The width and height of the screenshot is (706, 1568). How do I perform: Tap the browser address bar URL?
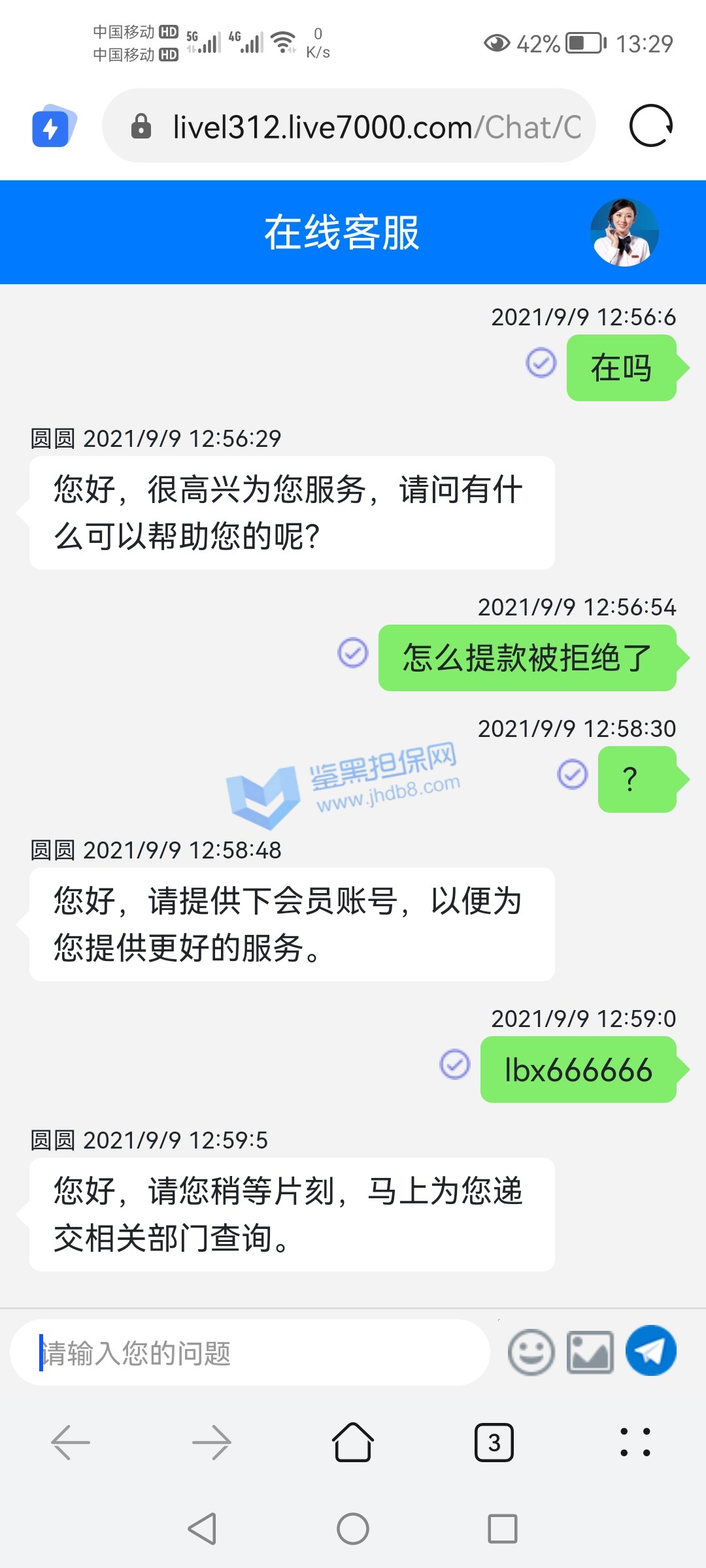click(x=376, y=127)
